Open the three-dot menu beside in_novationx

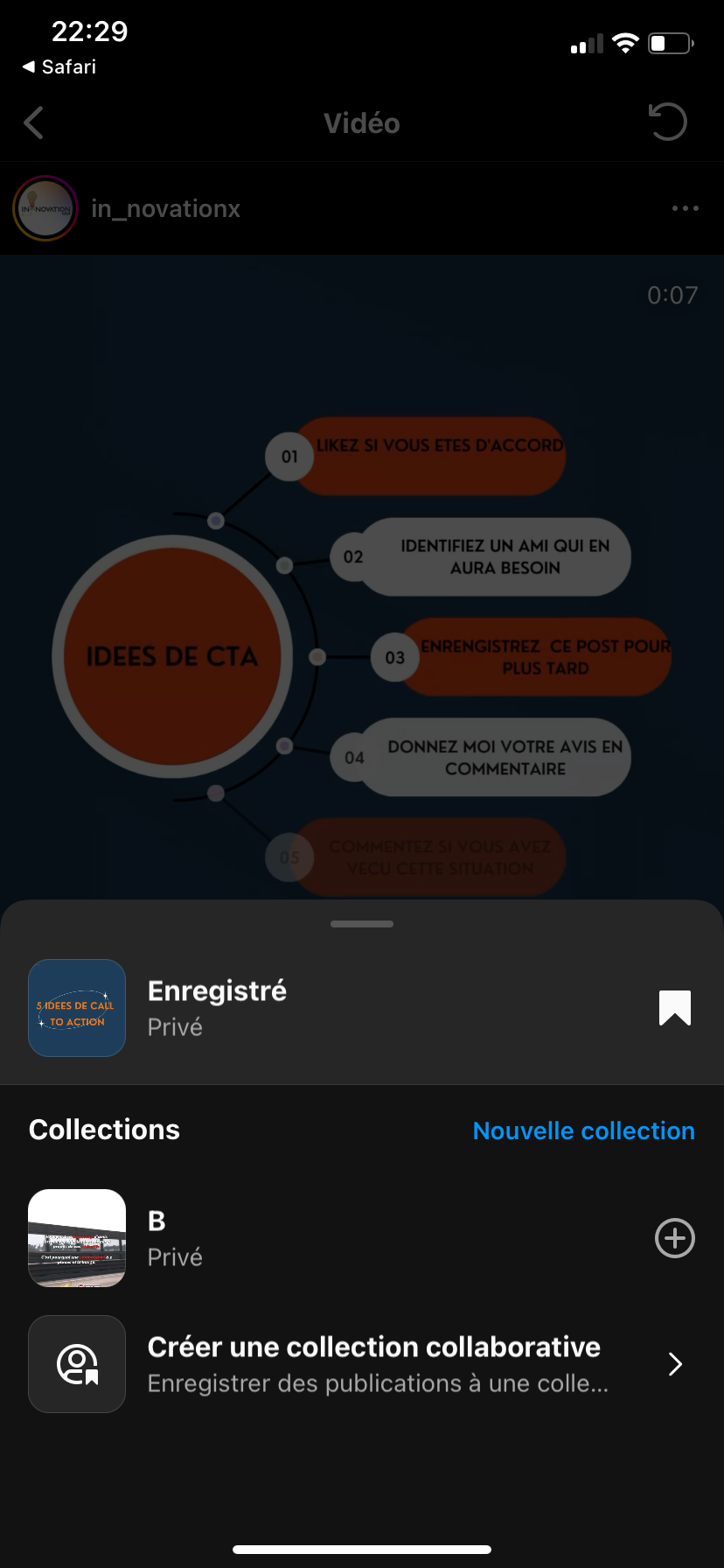click(x=685, y=208)
